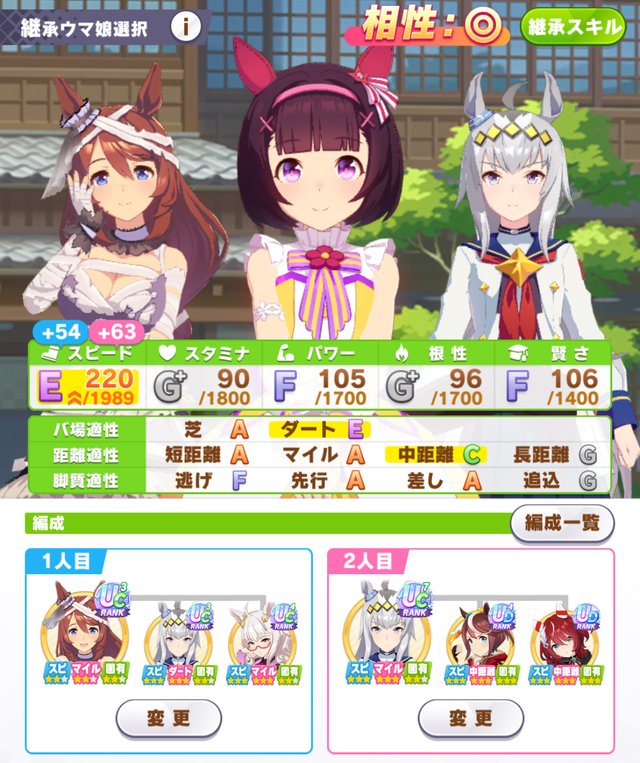
Task: Open the info icon beside 継承ウマ娘選択
Action: [185, 27]
